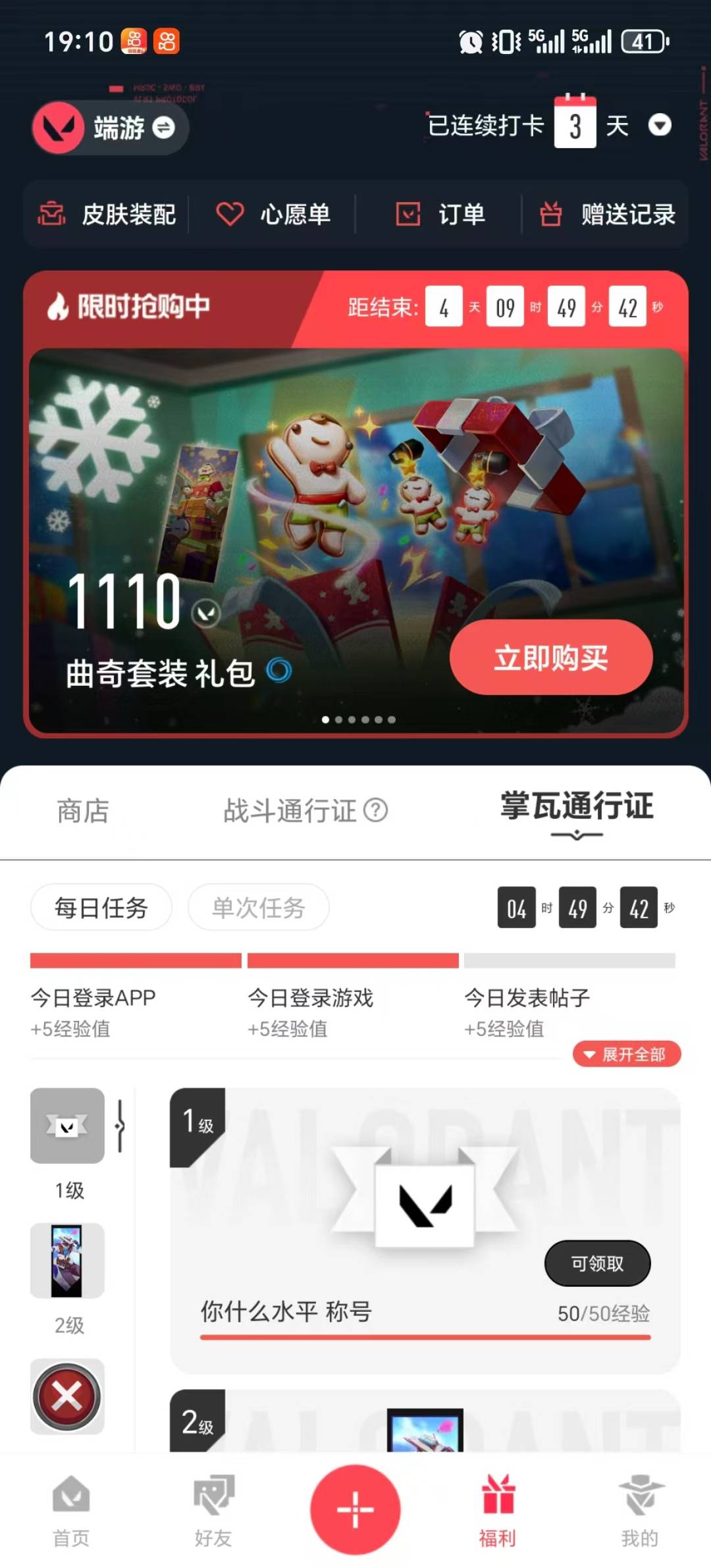Claim the 可领取 level reward

(x=597, y=1263)
